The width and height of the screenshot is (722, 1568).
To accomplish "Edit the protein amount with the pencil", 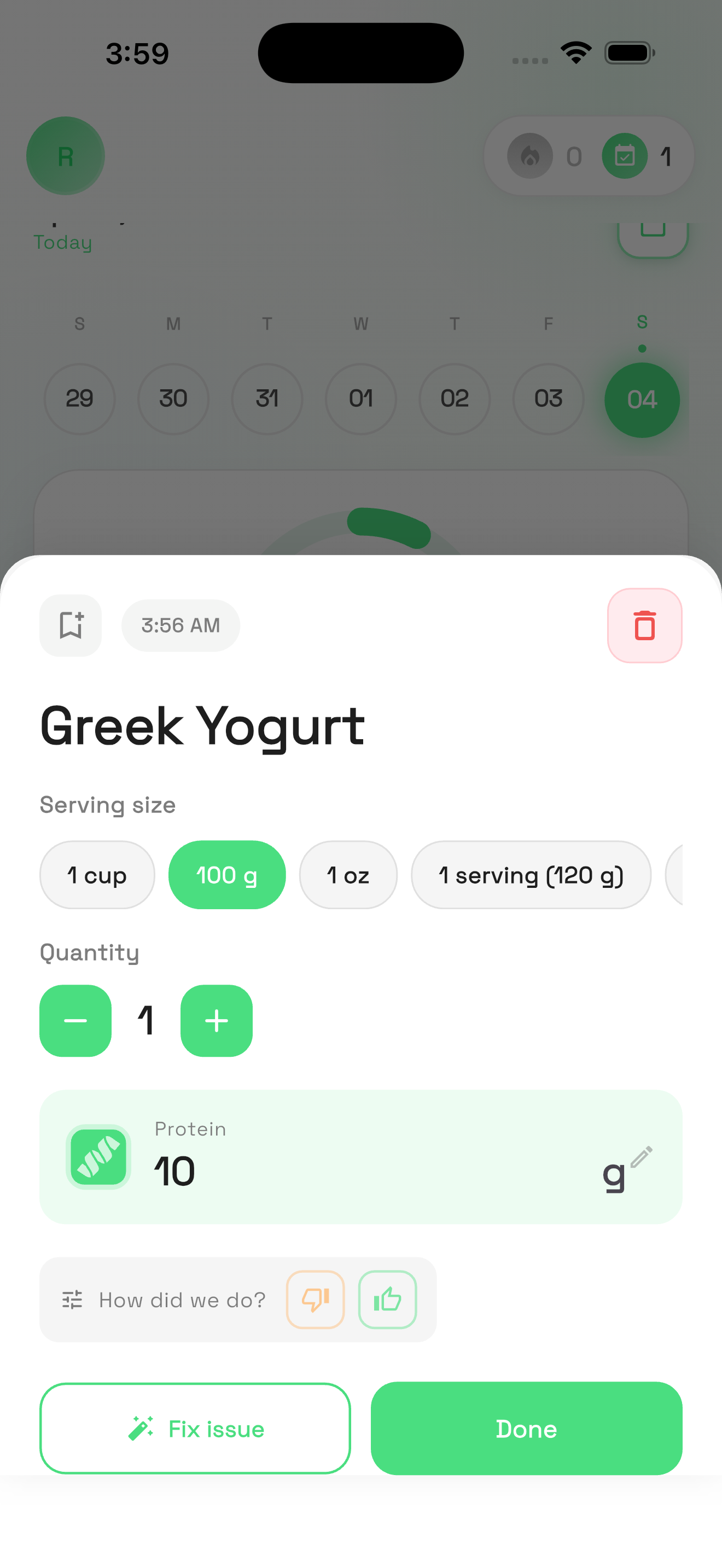I will point(641,1156).
